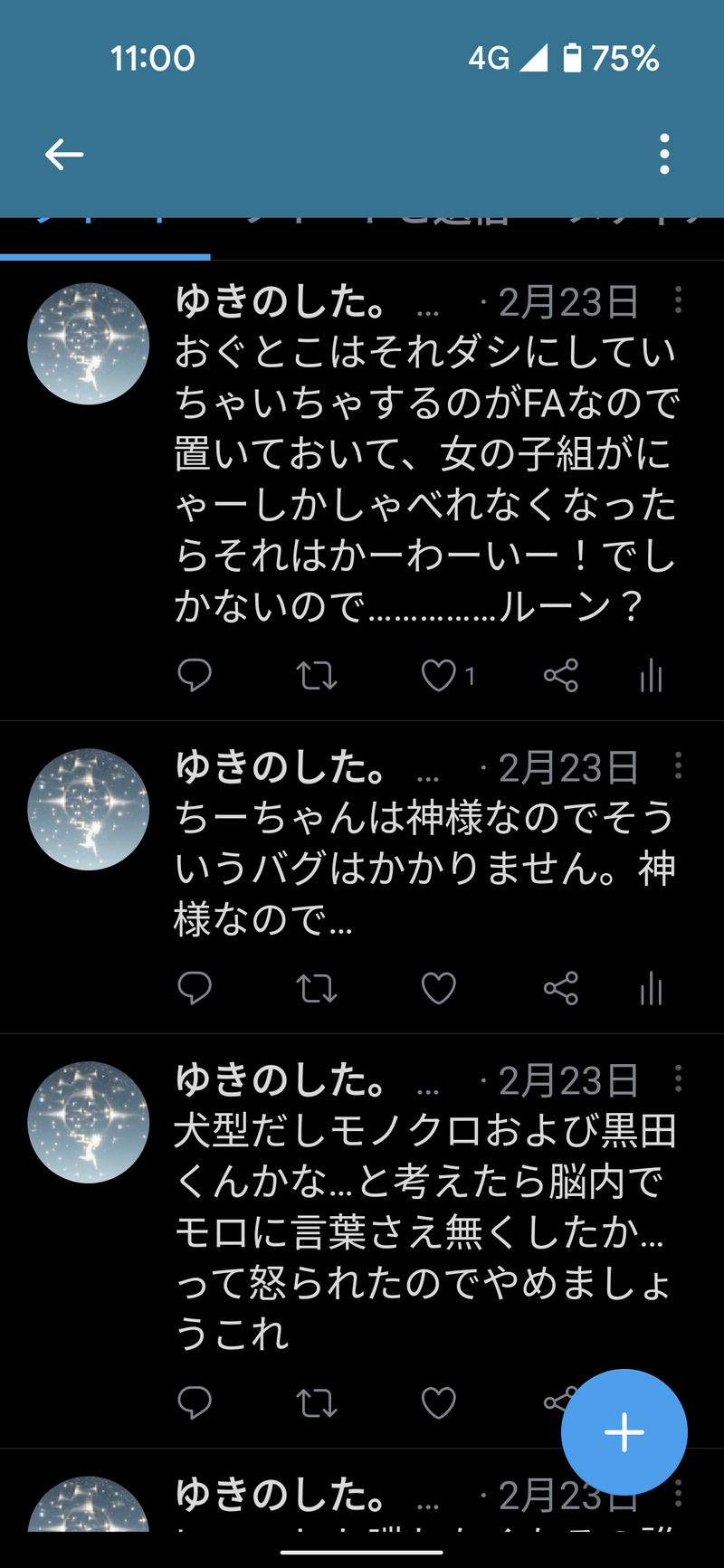
Task: Go back using the top arrow
Action: click(x=64, y=155)
